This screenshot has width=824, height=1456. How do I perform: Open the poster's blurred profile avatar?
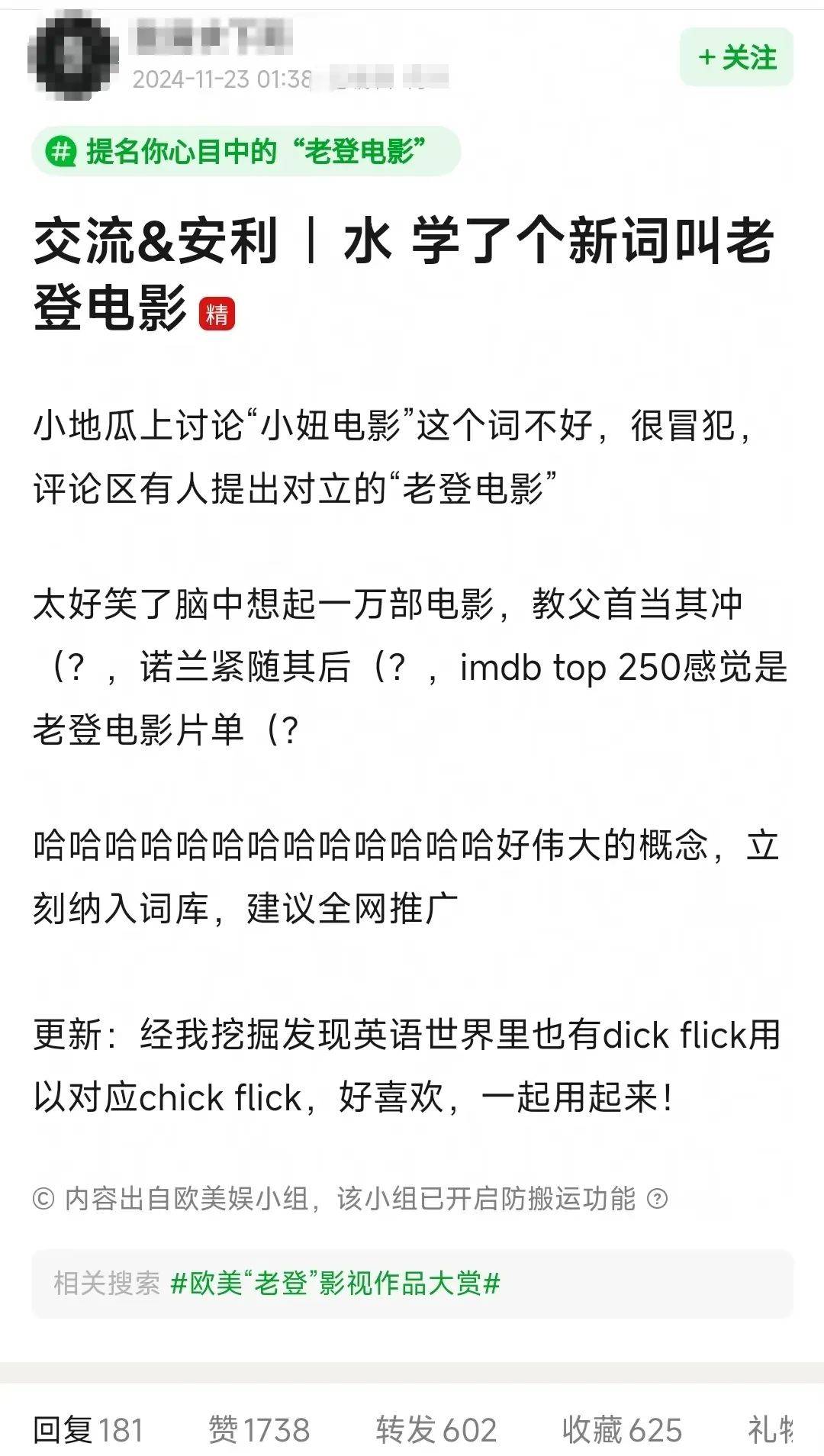click(x=73, y=56)
